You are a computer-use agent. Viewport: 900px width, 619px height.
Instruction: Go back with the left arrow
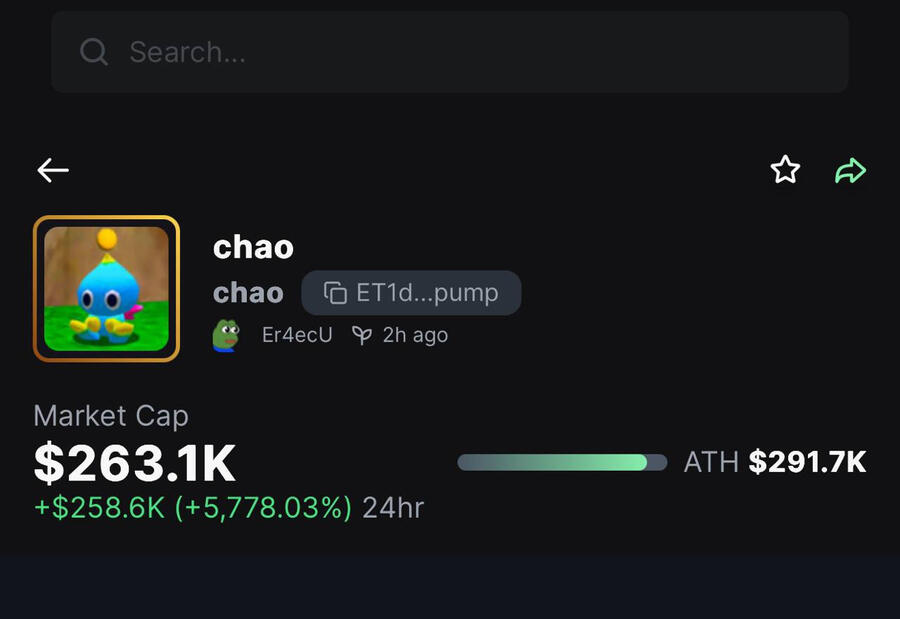[53, 170]
